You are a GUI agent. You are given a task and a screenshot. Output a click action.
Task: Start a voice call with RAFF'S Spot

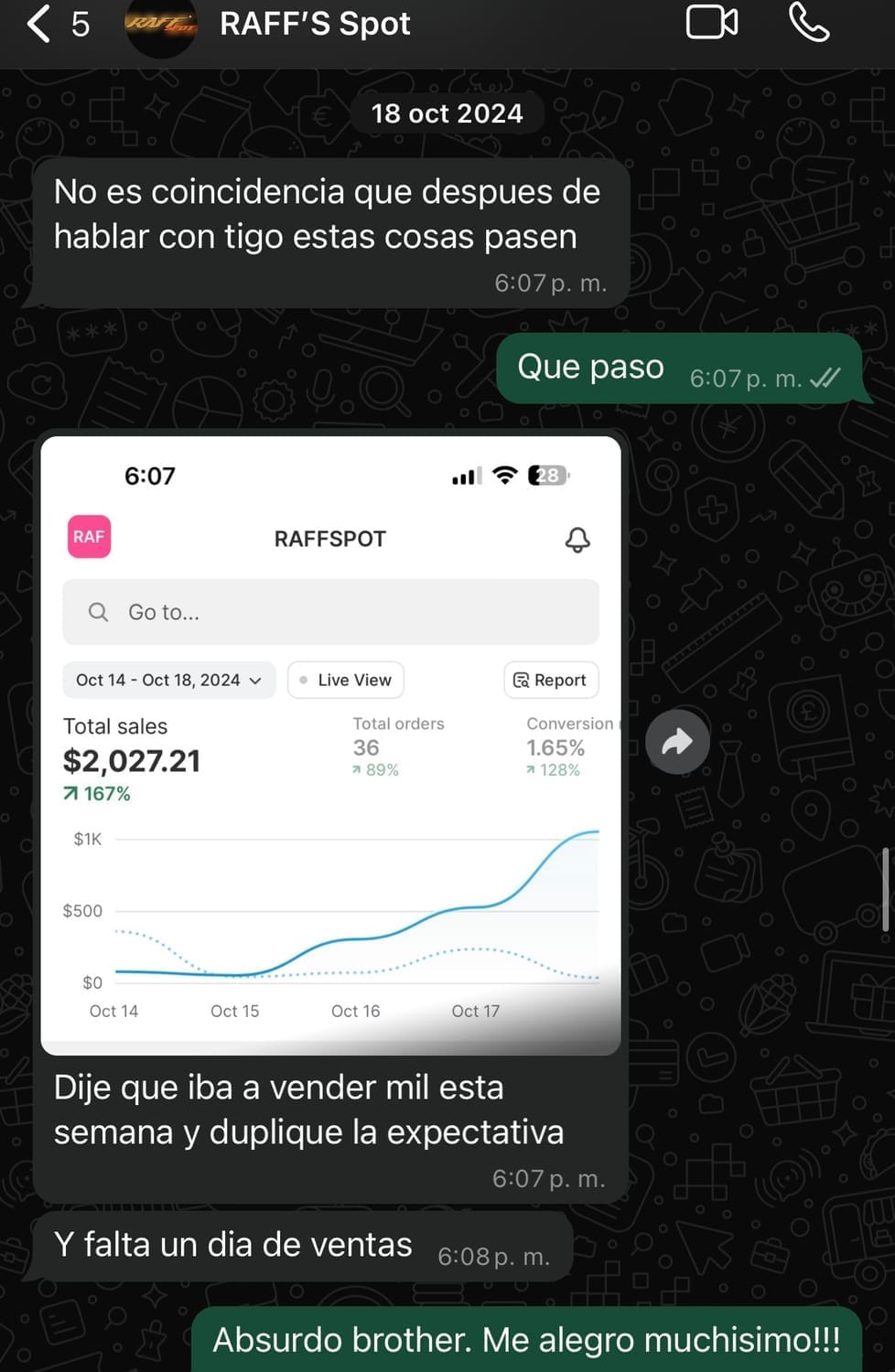coord(809,23)
